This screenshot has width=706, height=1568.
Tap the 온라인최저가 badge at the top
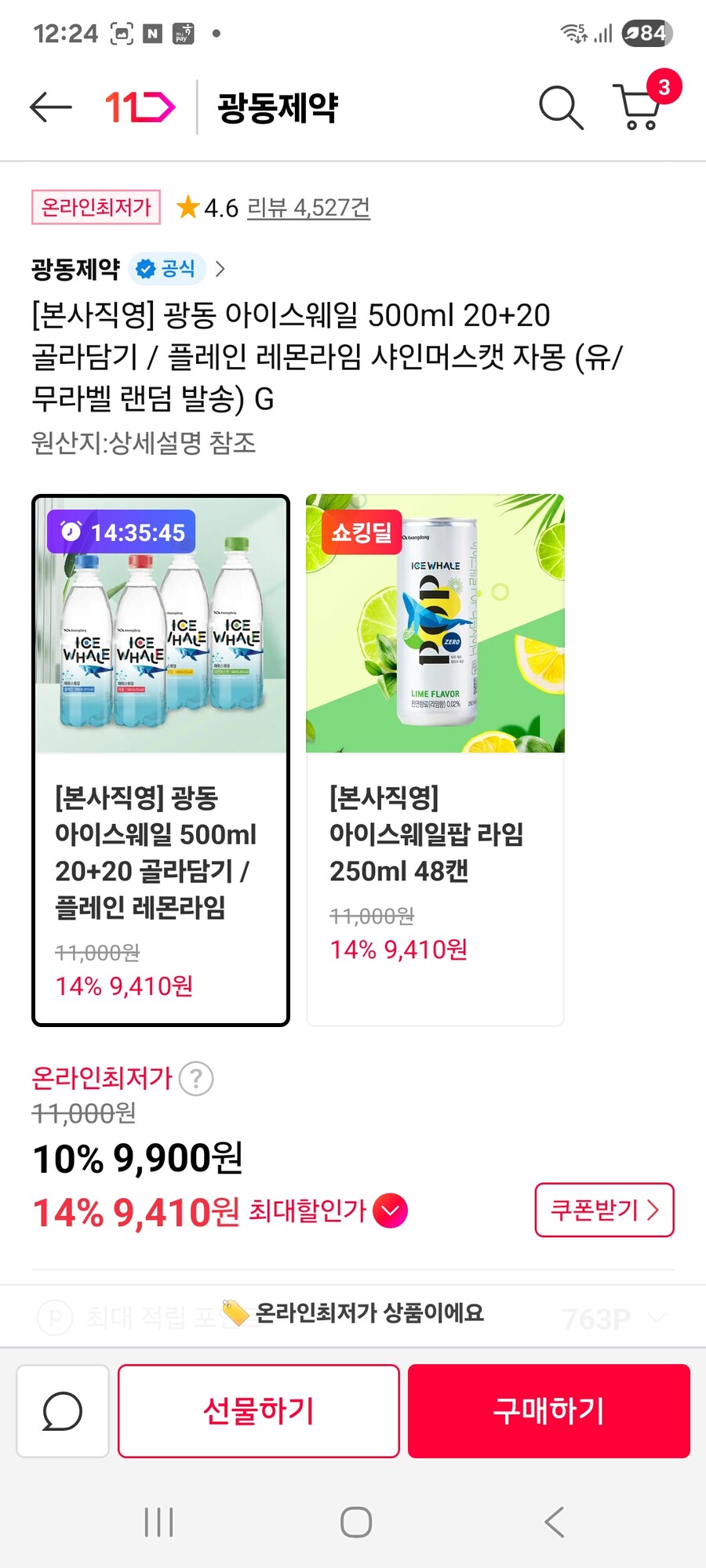96,207
